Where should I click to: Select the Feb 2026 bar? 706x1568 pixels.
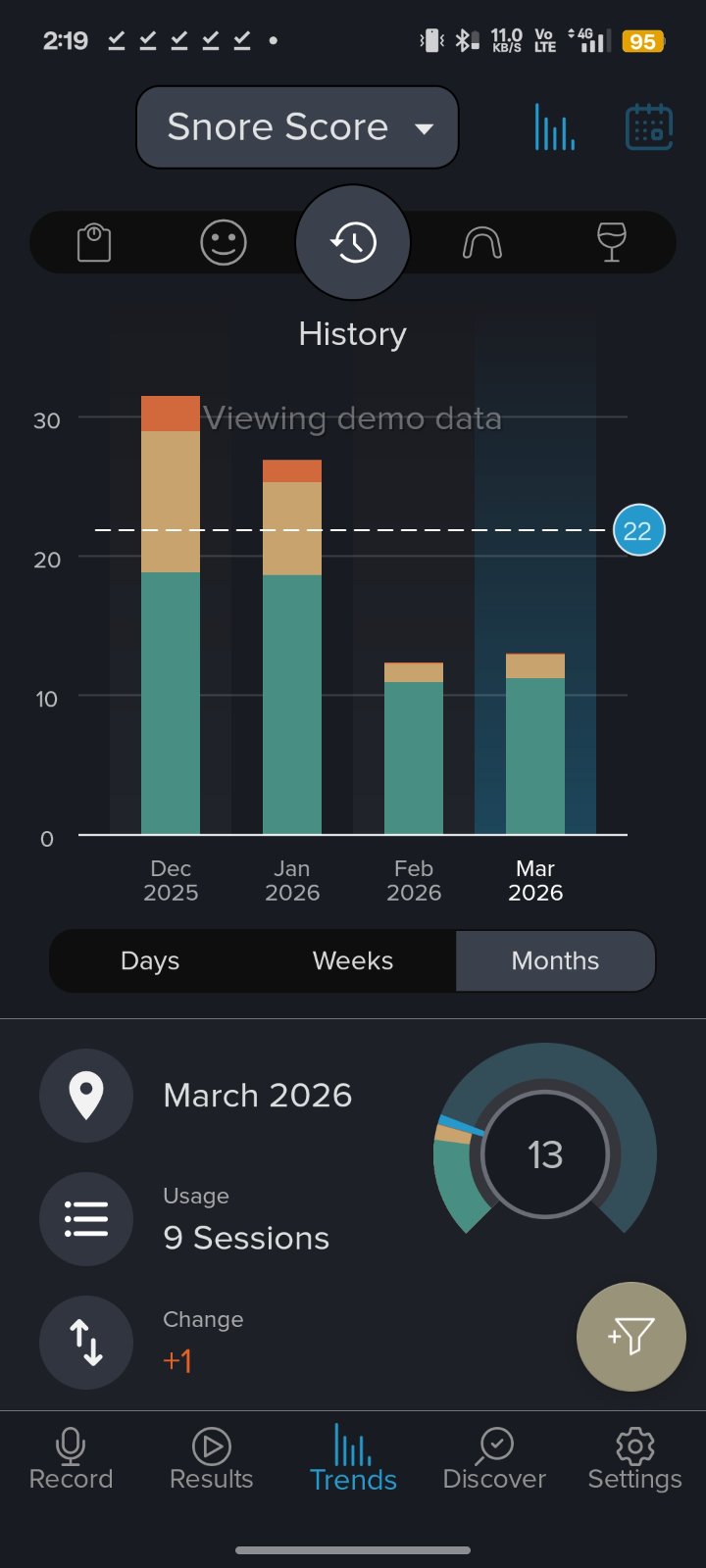click(414, 750)
